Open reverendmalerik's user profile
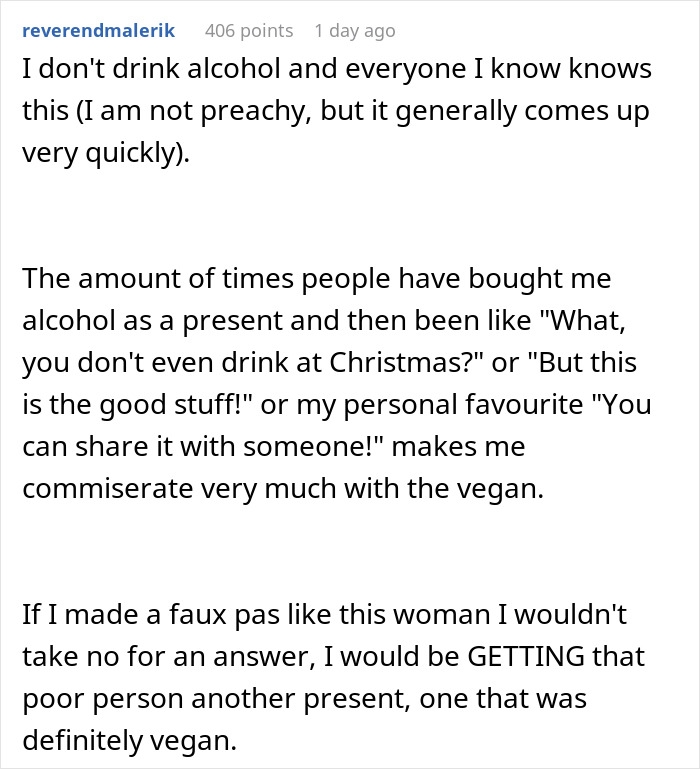 98,31
